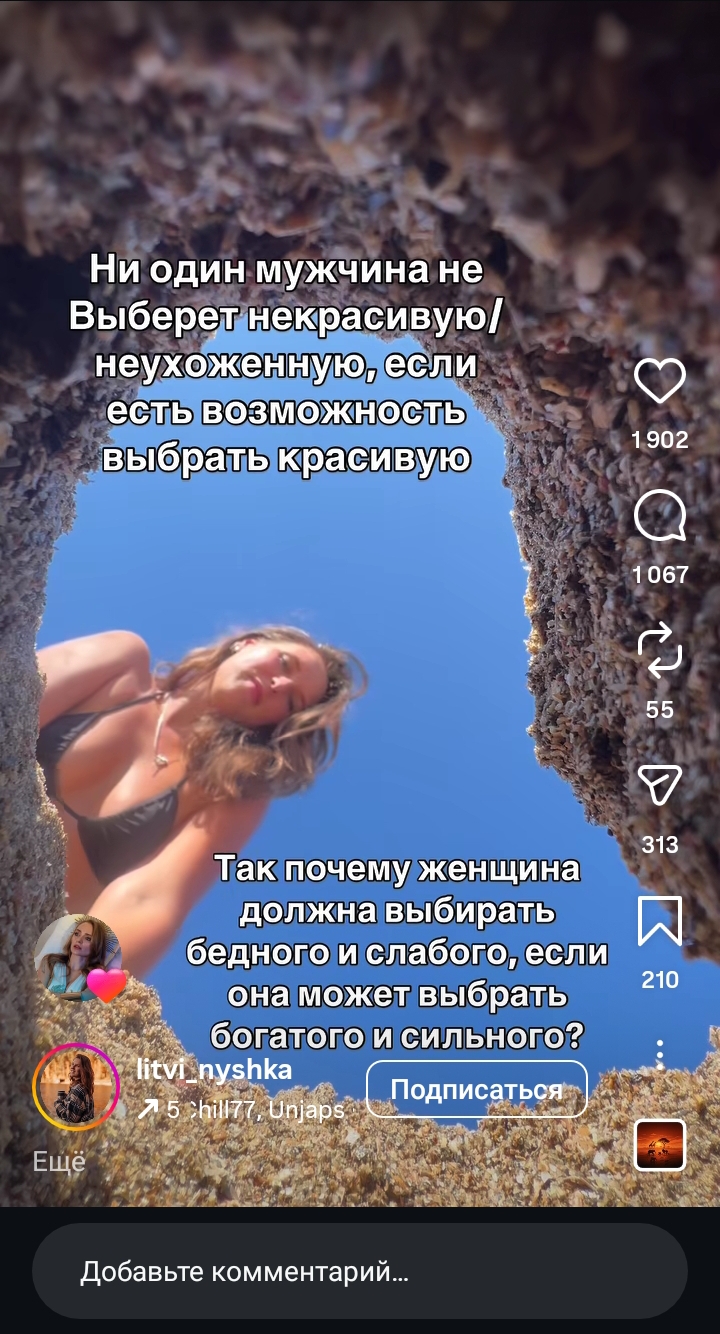720x1334 pixels.
Task: Save the reel with the bookmark icon
Action: point(660,921)
